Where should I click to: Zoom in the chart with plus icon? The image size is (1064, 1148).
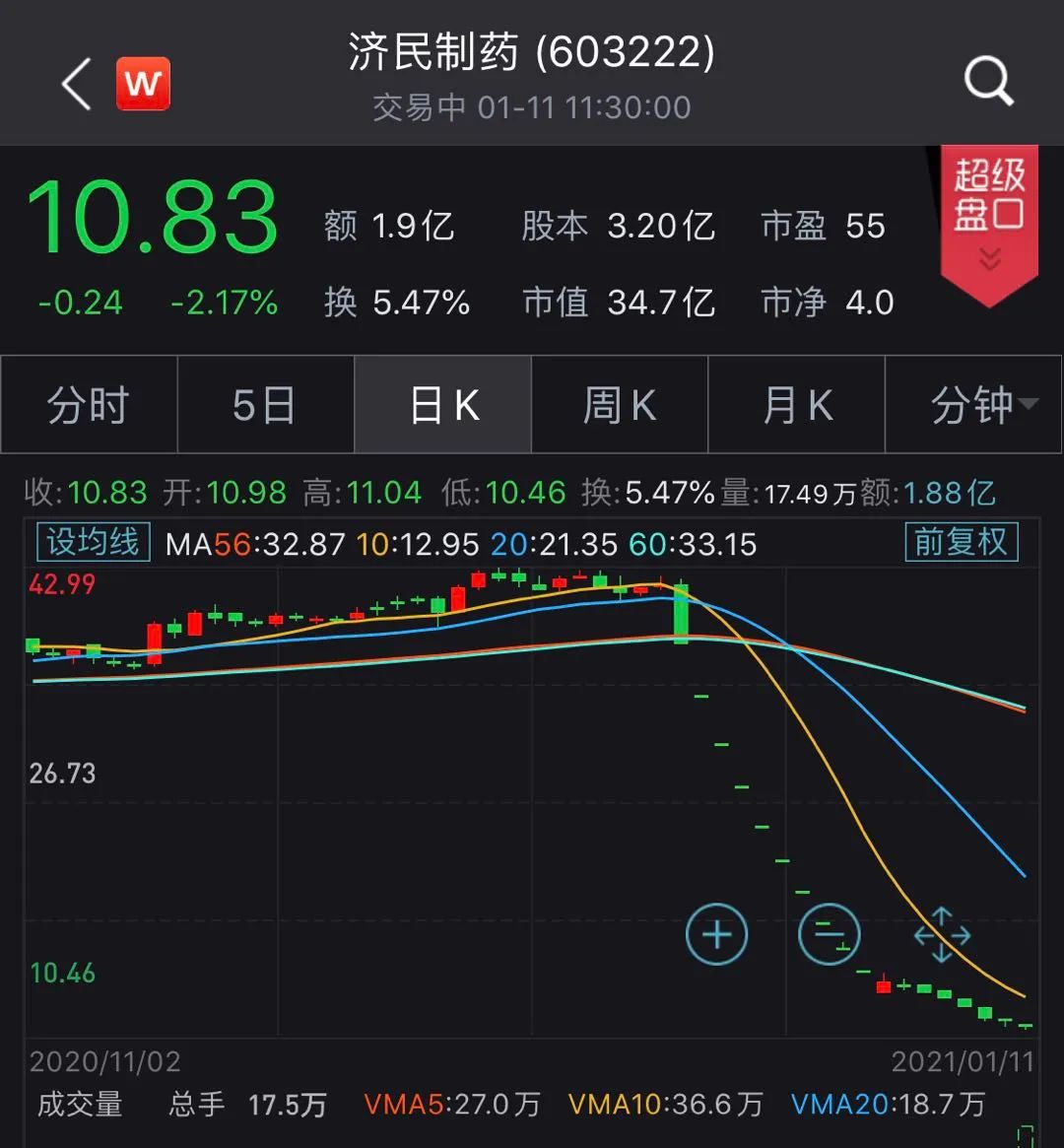[x=716, y=934]
